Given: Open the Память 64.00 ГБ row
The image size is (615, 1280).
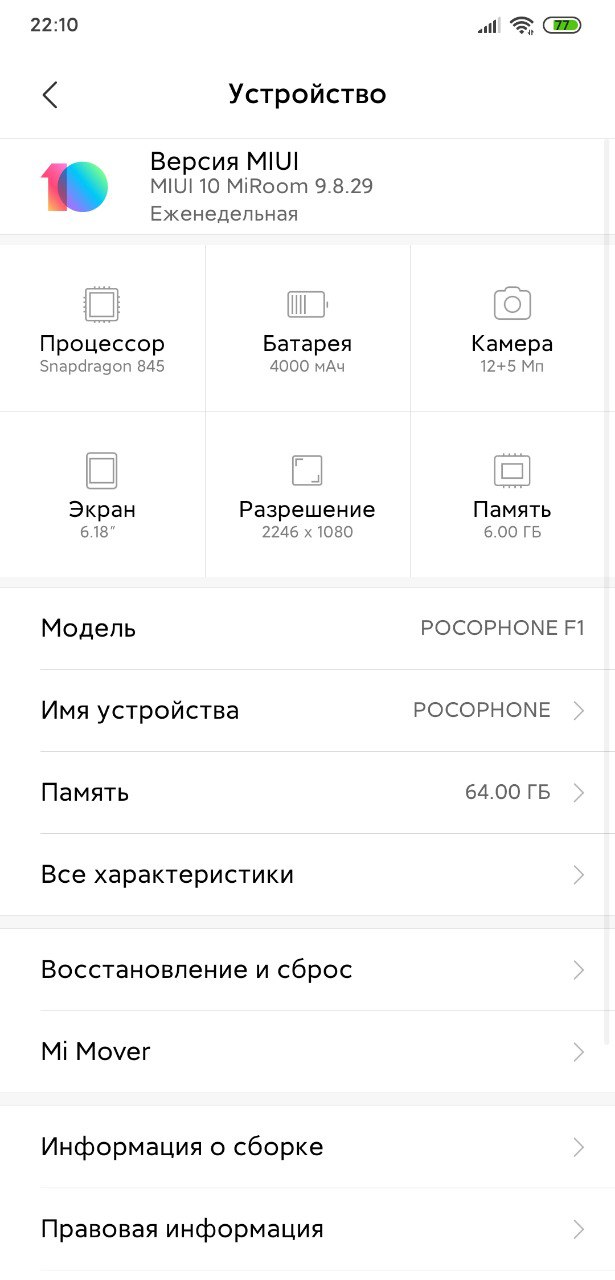Looking at the screenshot, I should pyautogui.click(x=307, y=792).
